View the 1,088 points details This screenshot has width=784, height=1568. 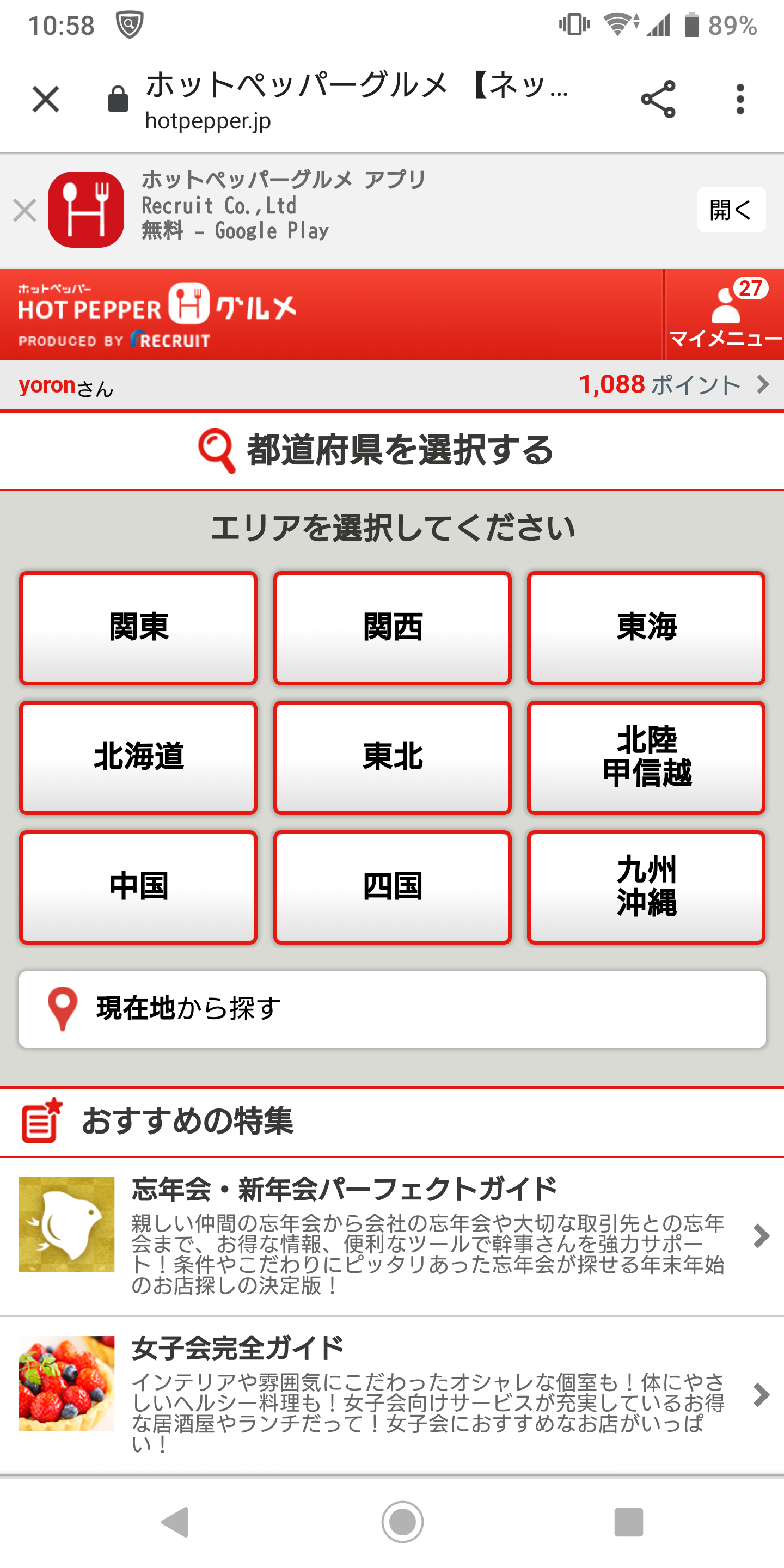coord(672,385)
